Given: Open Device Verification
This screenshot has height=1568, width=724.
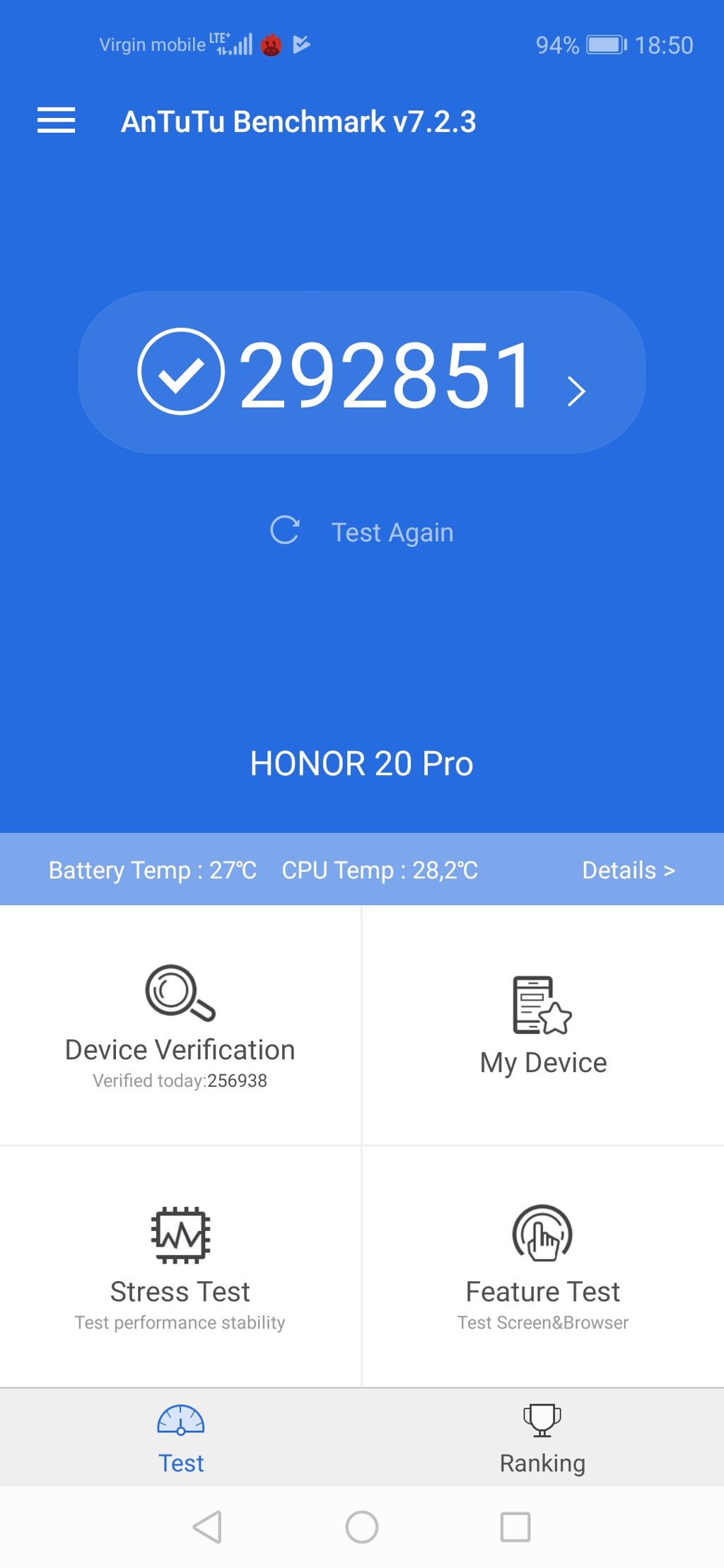Looking at the screenshot, I should pos(180,1025).
